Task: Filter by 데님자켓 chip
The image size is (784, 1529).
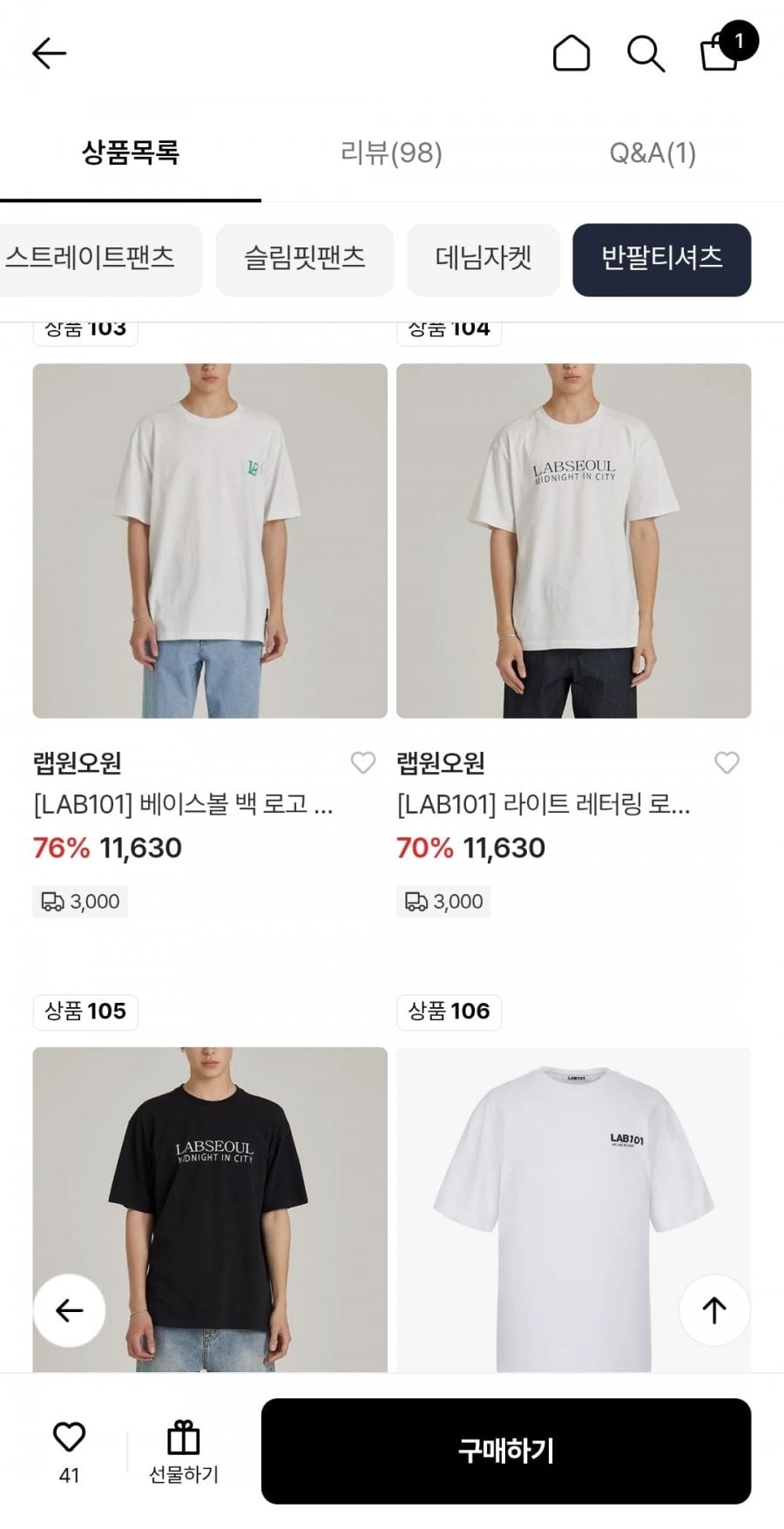Action: tap(483, 259)
